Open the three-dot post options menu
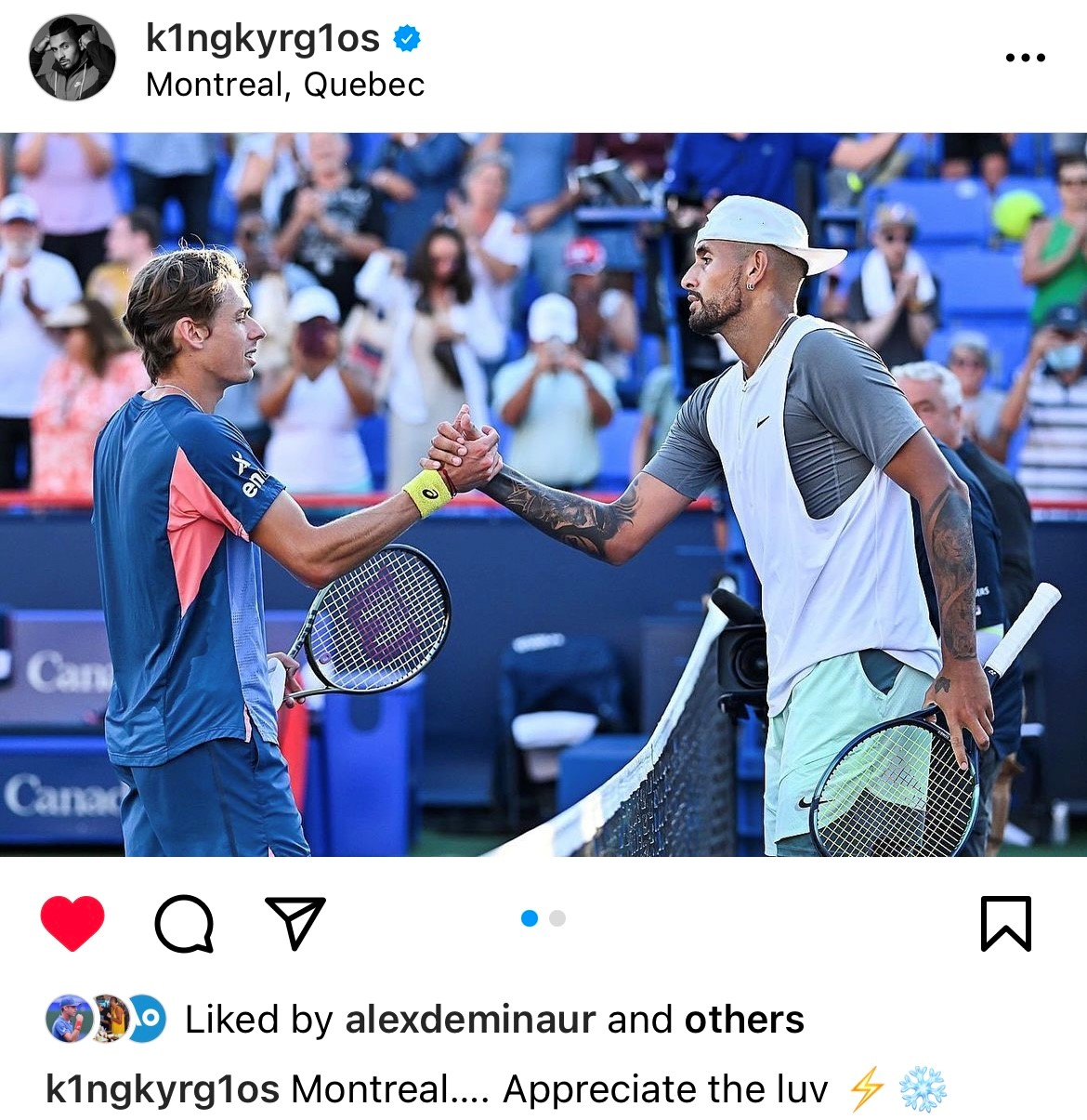This screenshot has height=1120, width=1087. (1025, 58)
